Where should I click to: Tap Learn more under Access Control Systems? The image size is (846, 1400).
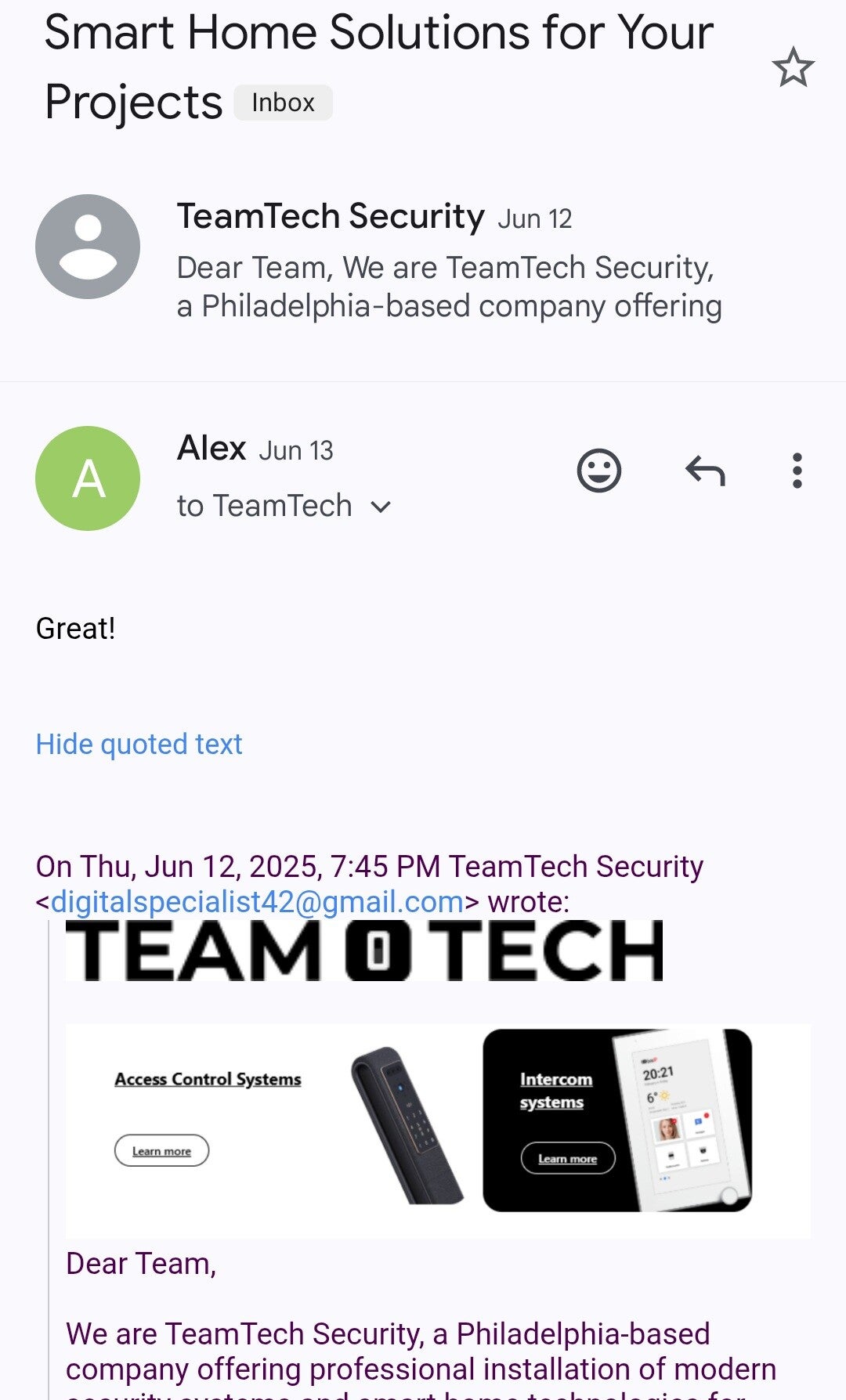161,1151
